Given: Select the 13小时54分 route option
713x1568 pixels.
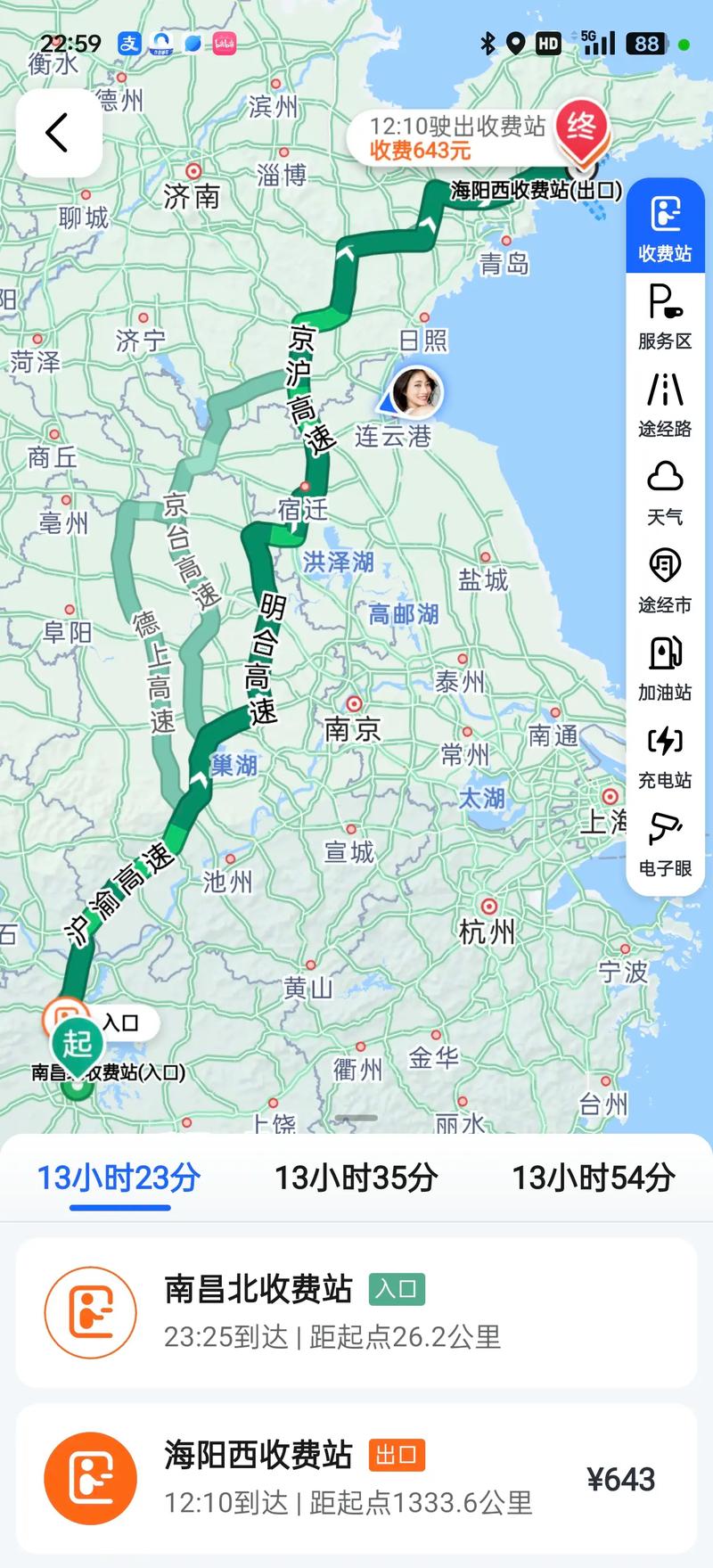Looking at the screenshot, I should 594,1178.
